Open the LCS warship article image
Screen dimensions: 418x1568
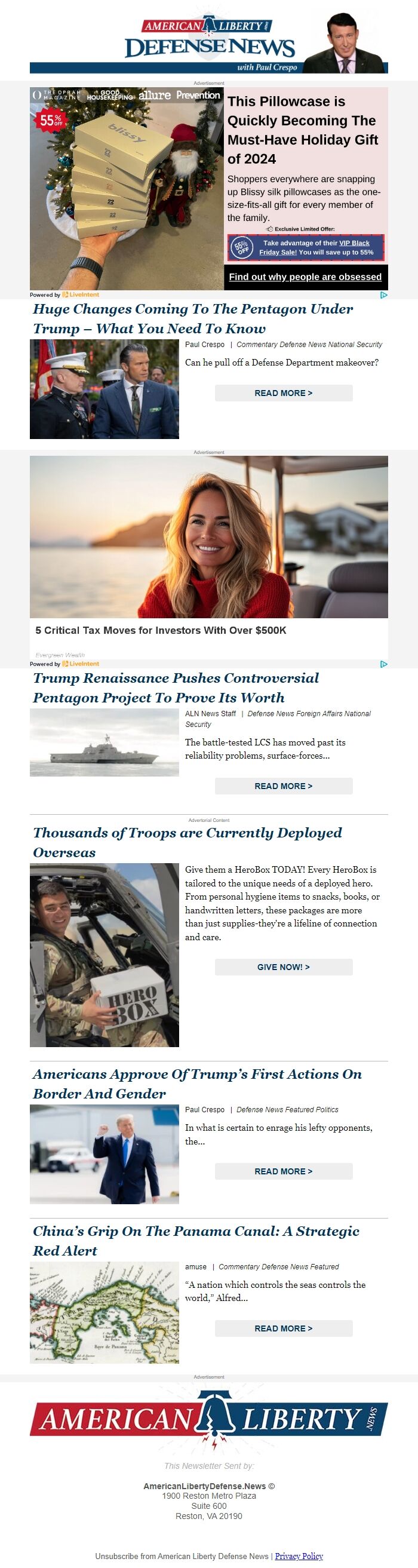tap(104, 742)
